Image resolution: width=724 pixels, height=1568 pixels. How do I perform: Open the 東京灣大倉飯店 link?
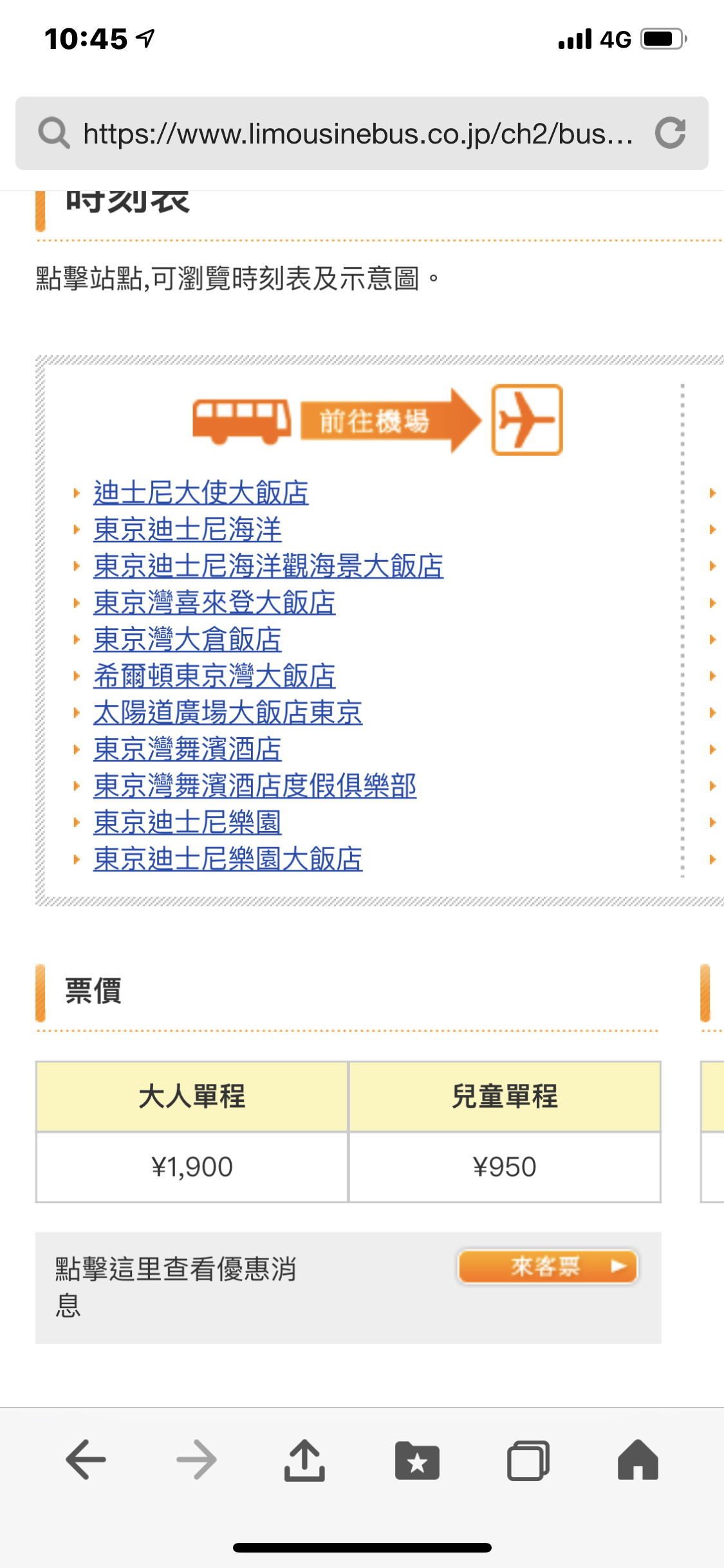tap(187, 640)
